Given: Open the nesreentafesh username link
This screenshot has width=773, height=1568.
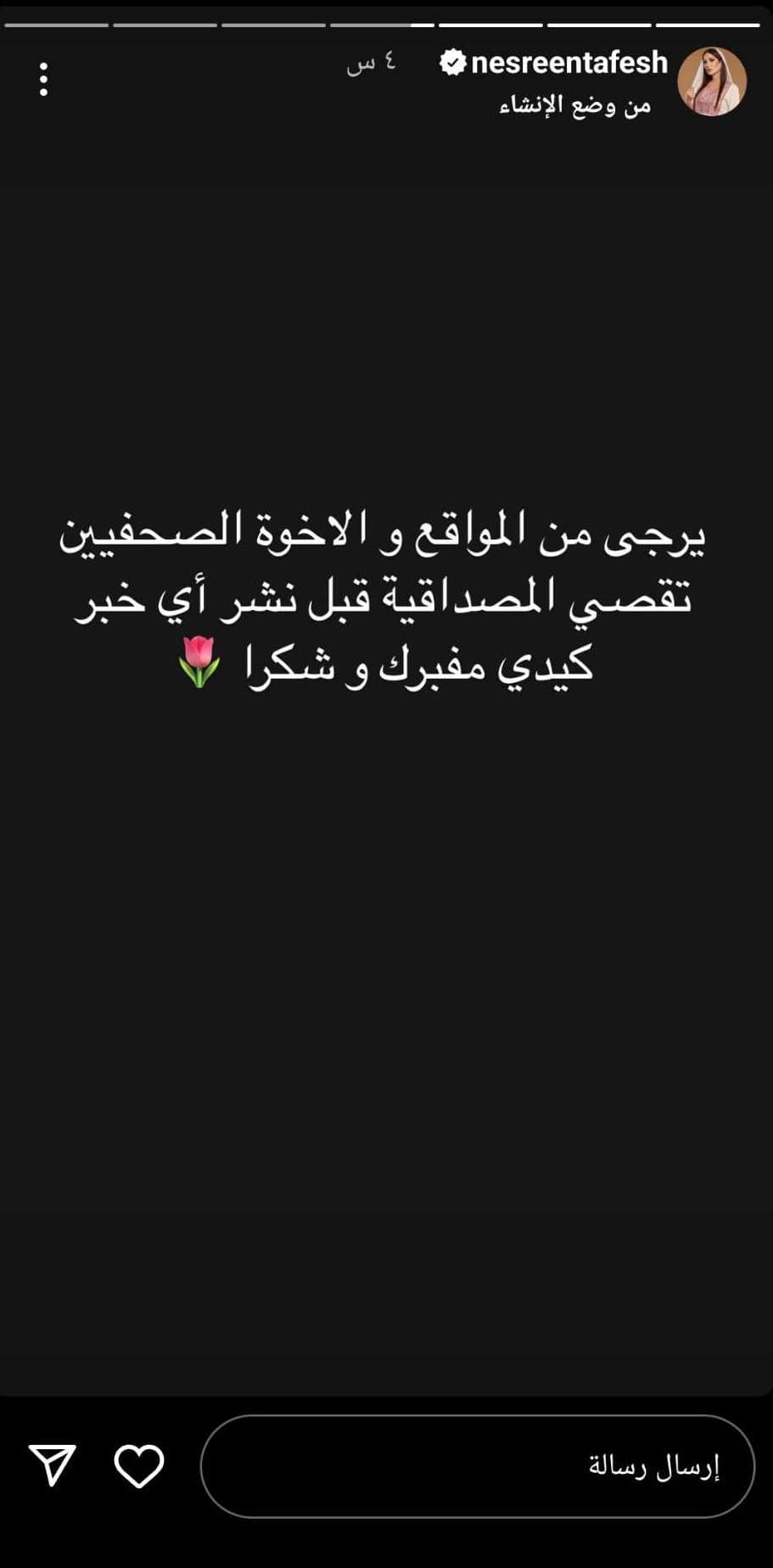Looking at the screenshot, I should (x=569, y=63).
